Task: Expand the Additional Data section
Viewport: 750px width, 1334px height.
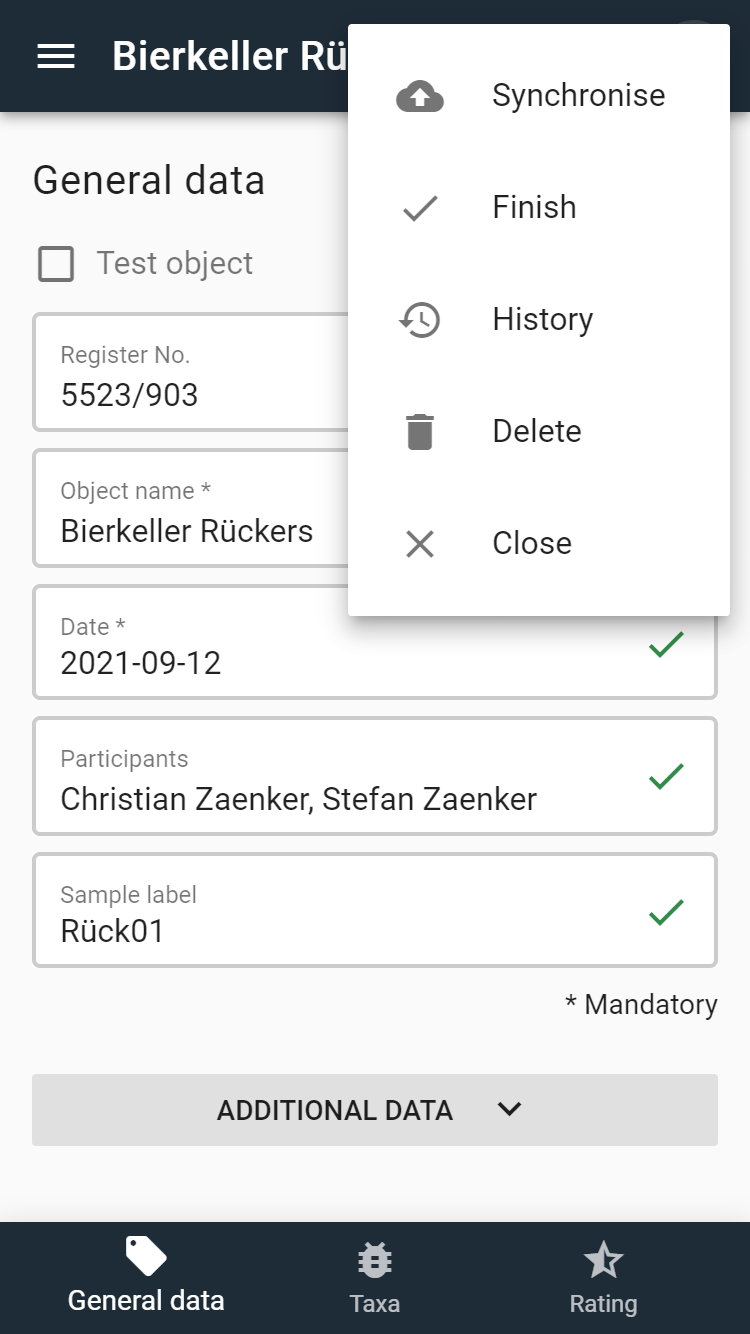Action: tap(375, 1110)
